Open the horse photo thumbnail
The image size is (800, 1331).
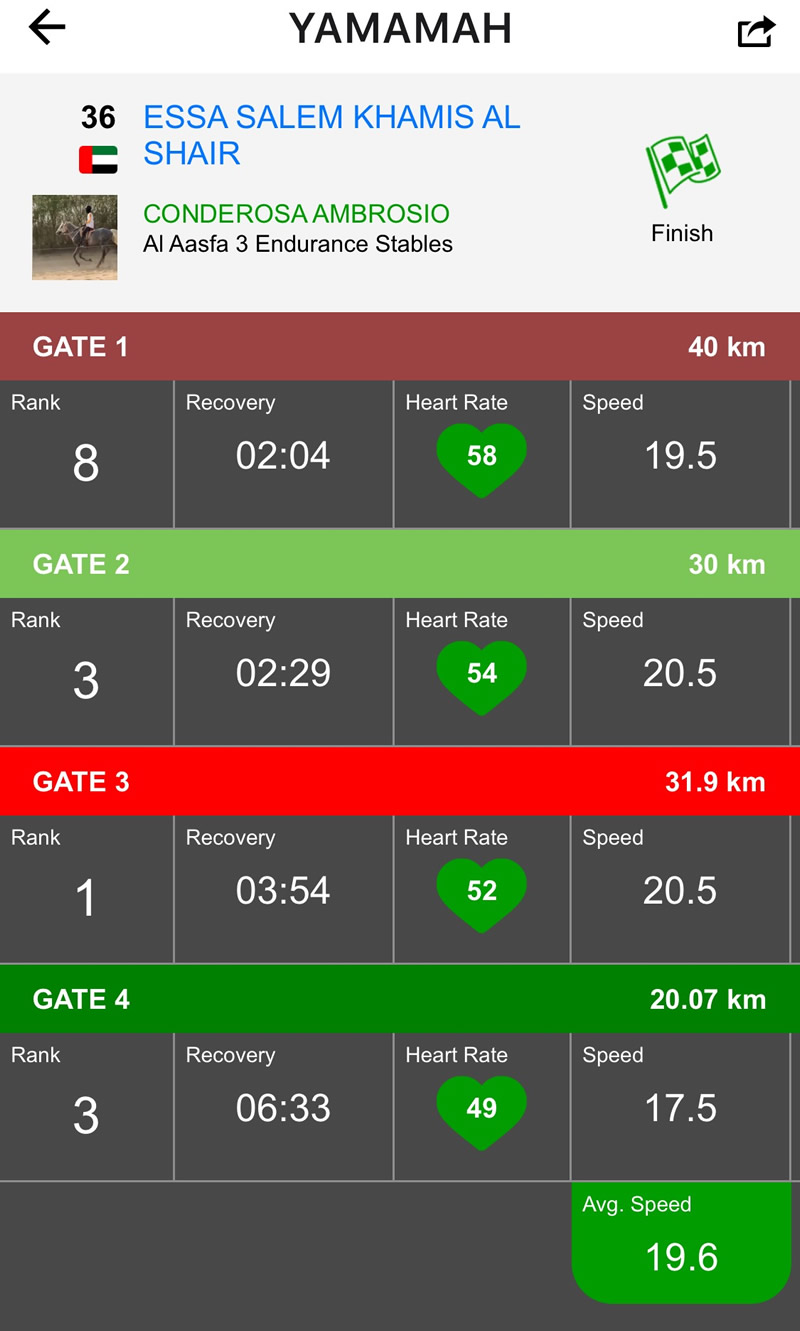75,237
